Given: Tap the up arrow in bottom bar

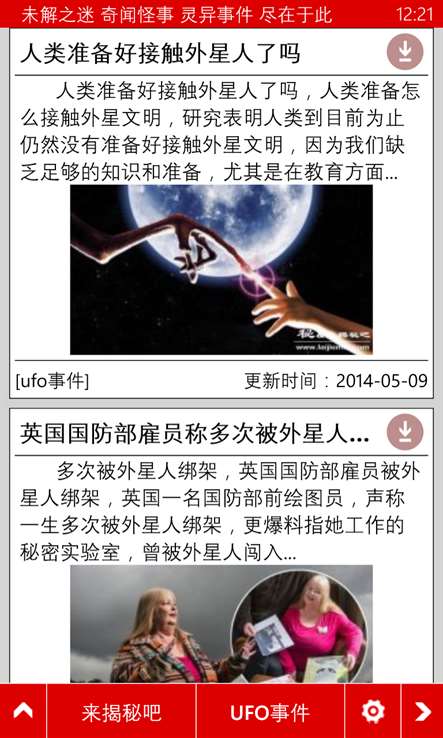Looking at the screenshot, I should click(x=23, y=711).
